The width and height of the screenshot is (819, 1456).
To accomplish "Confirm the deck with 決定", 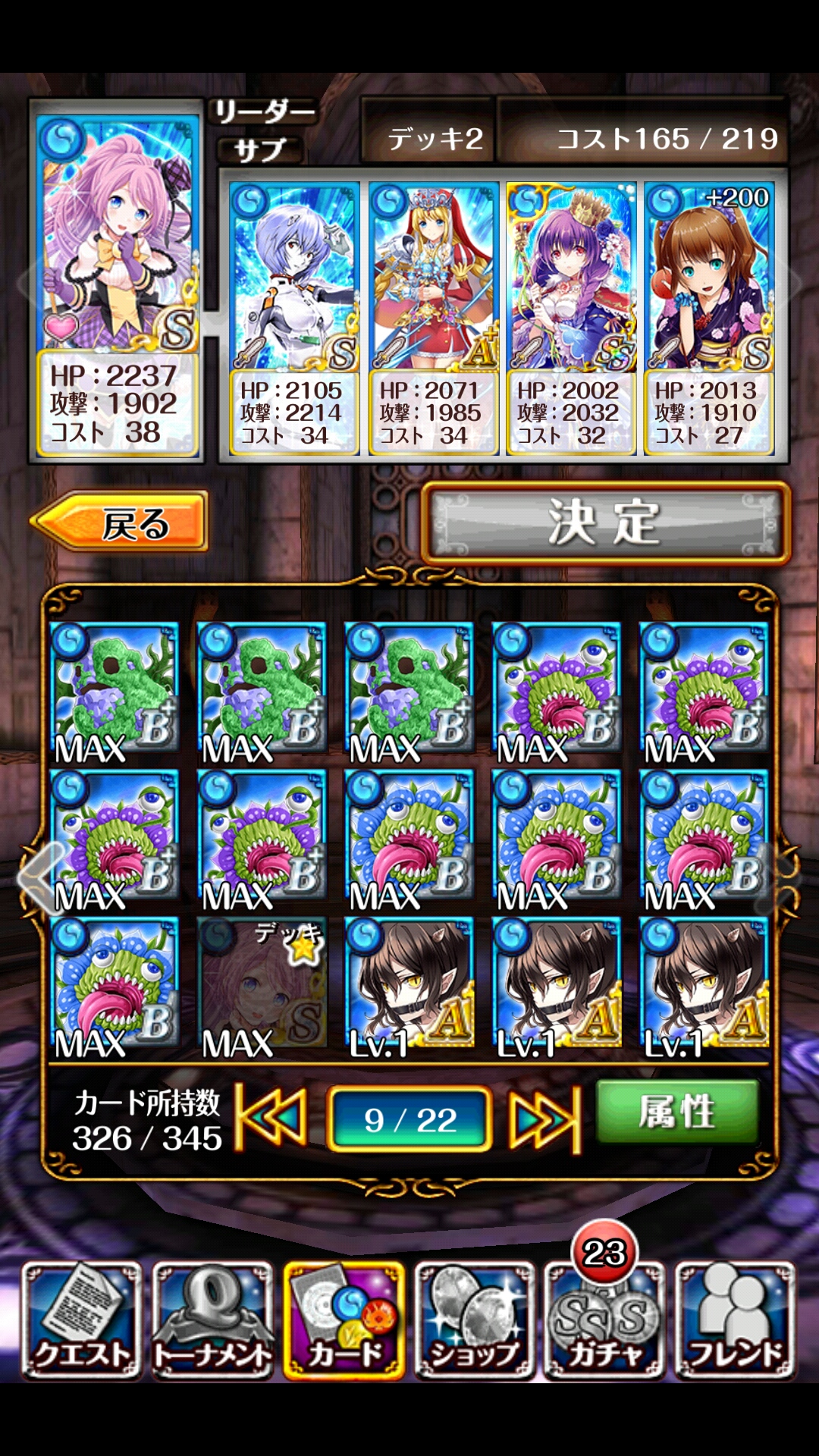I will [x=605, y=522].
